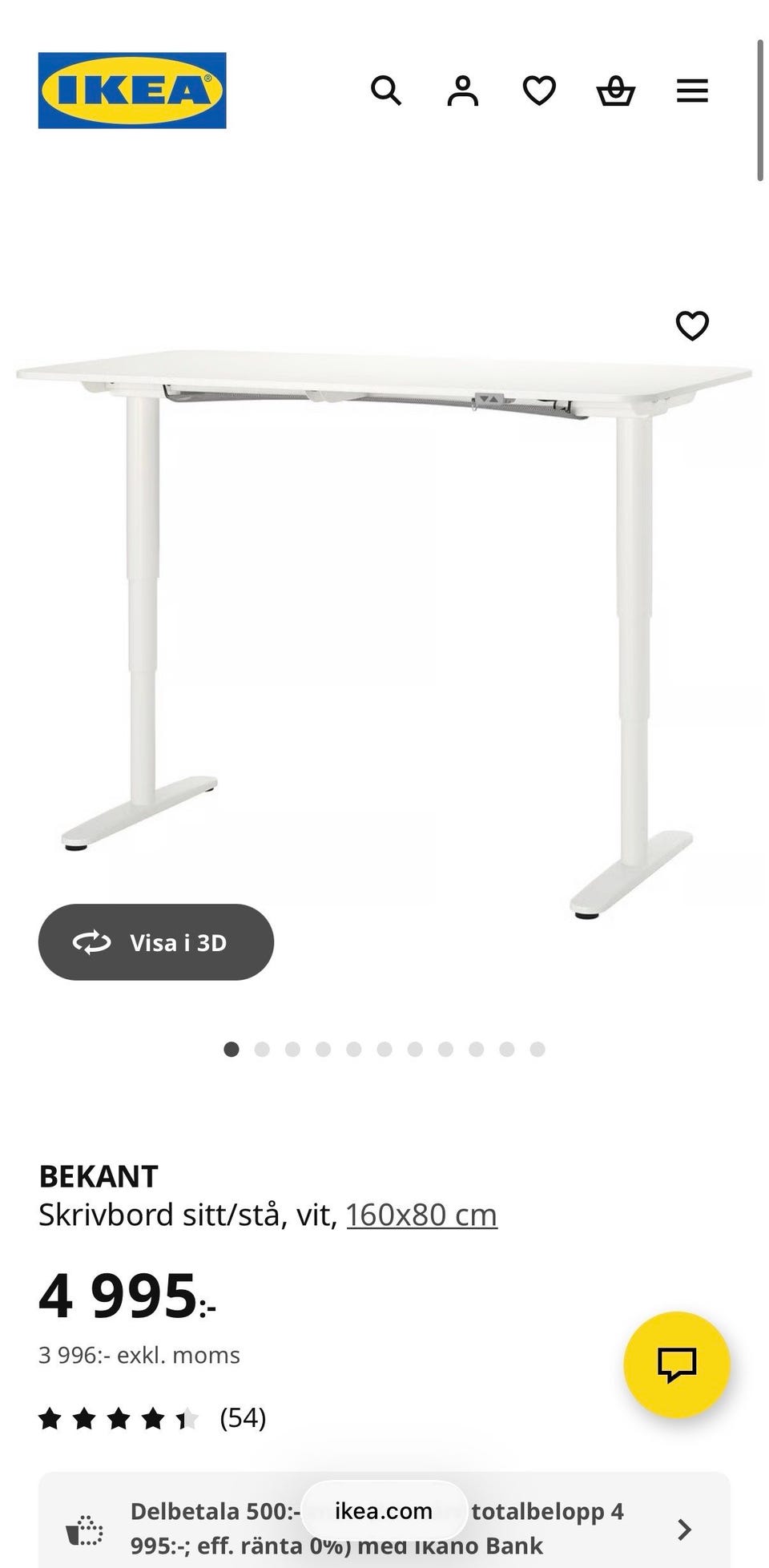769x1568 pixels.
Task: Open the account profile icon
Action: [x=462, y=91]
